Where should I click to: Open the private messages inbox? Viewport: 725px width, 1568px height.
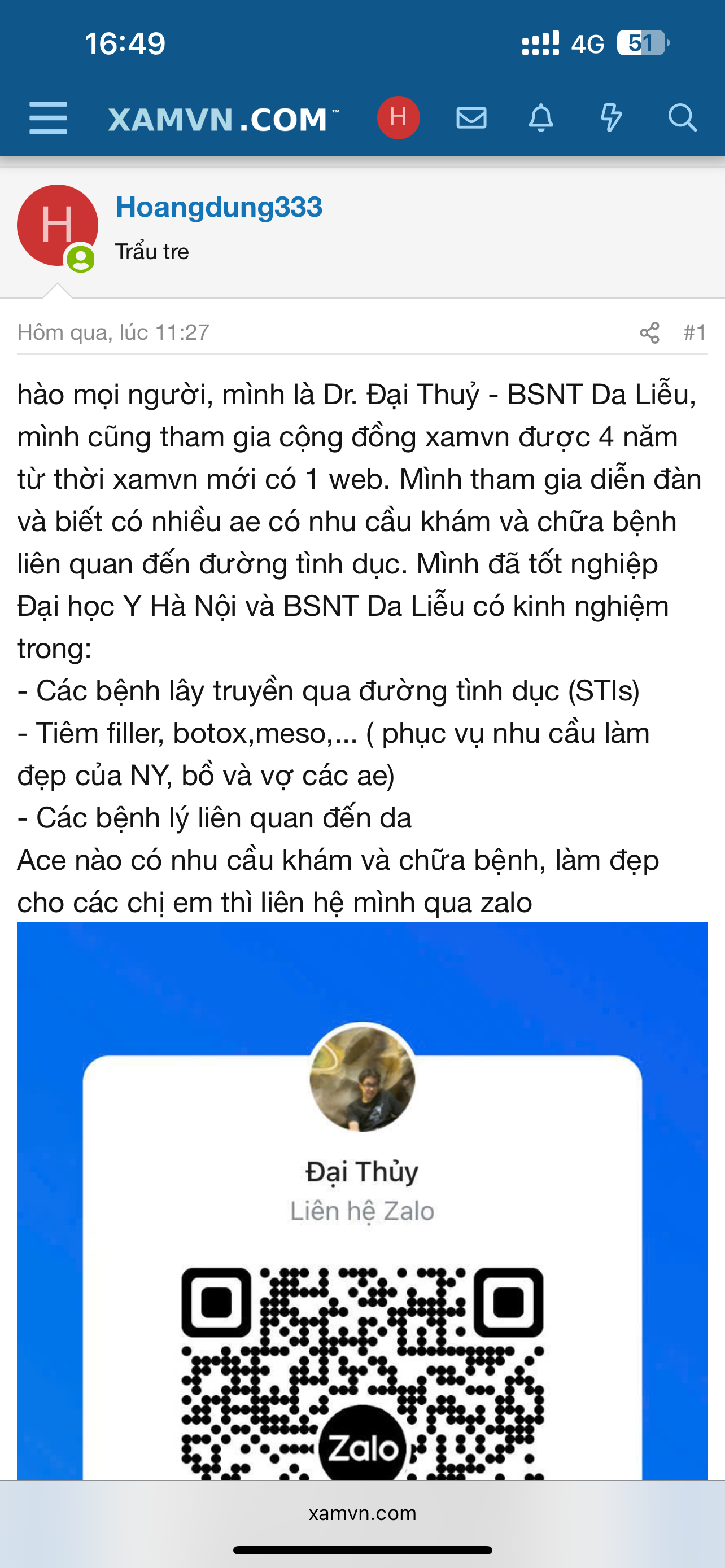[x=471, y=117]
